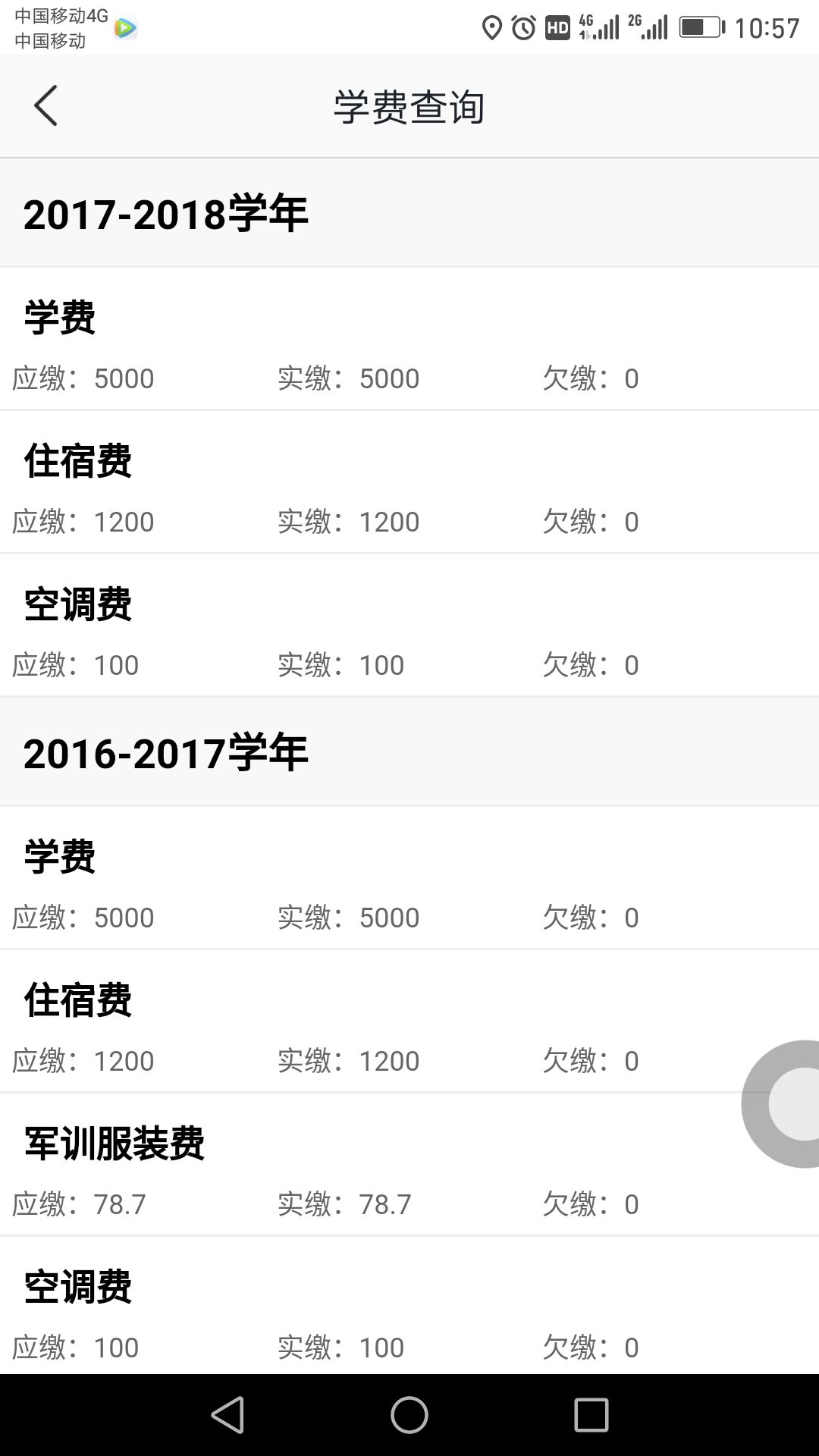Tap the floating assistive ball

pyautogui.click(x=789, y=1103)
